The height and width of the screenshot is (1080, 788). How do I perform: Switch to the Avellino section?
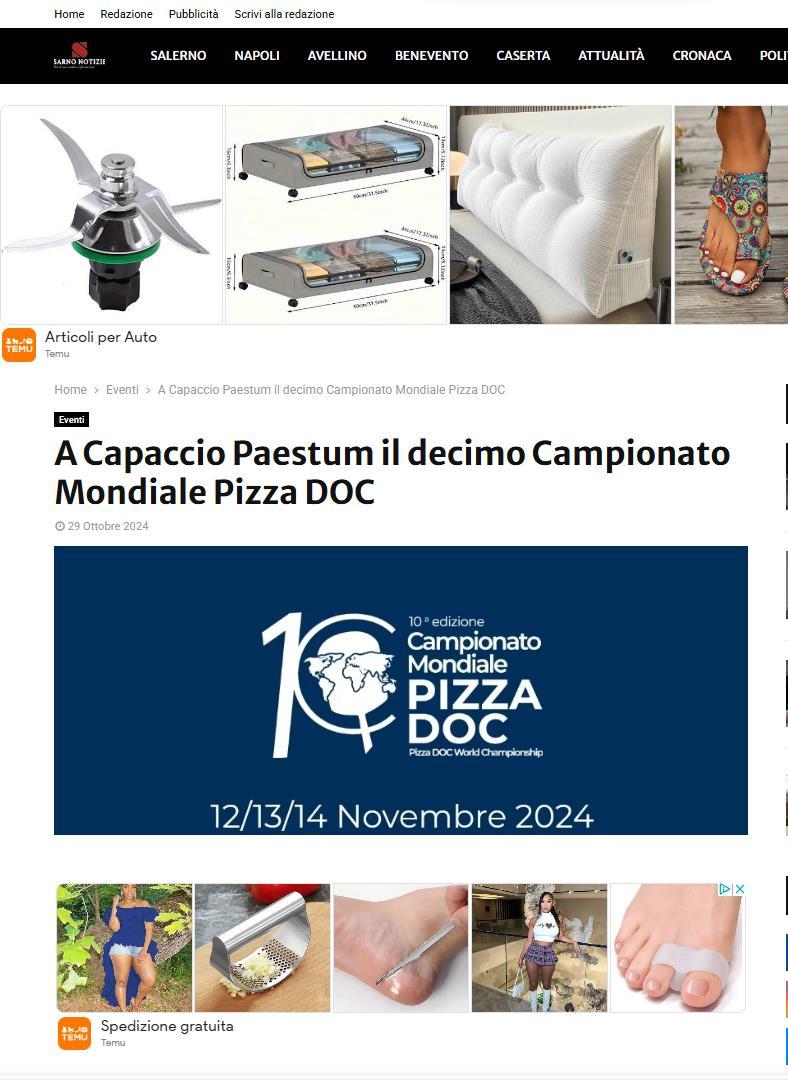337,56
